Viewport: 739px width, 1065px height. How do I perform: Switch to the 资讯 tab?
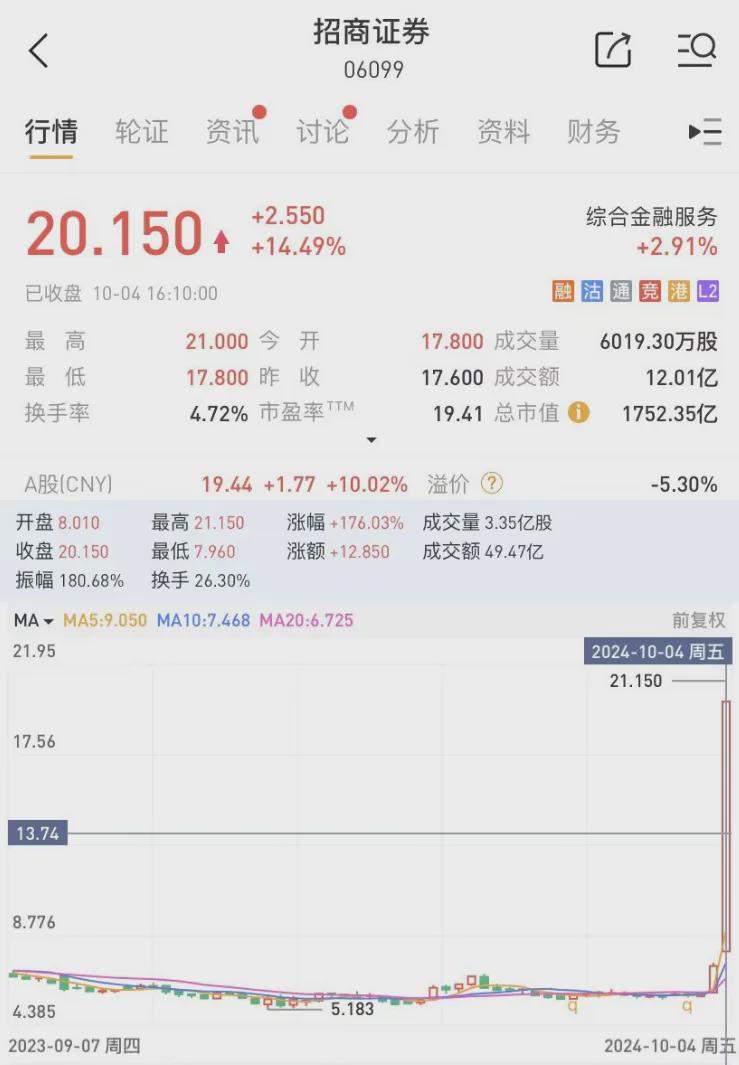coord(232,132)
